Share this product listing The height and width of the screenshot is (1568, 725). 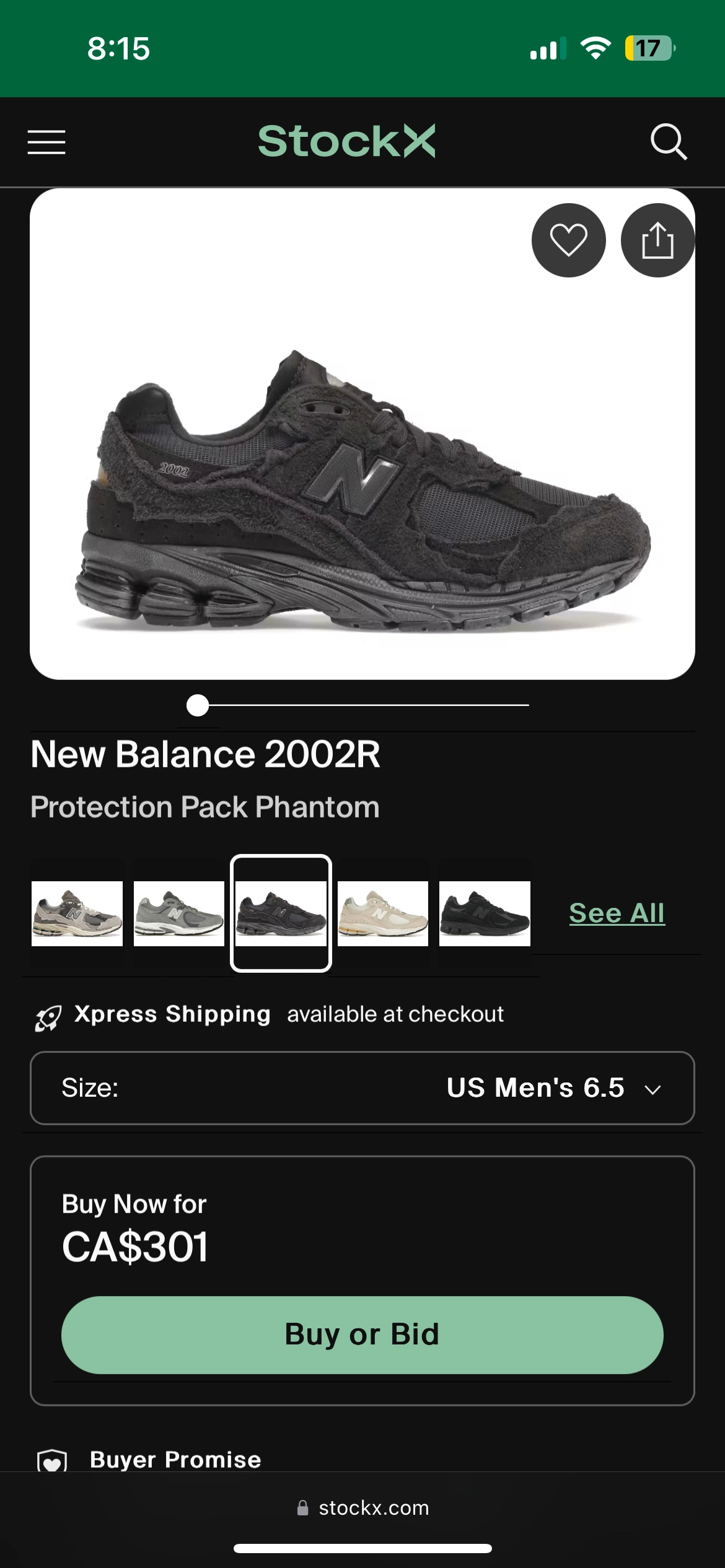[657, 240]
